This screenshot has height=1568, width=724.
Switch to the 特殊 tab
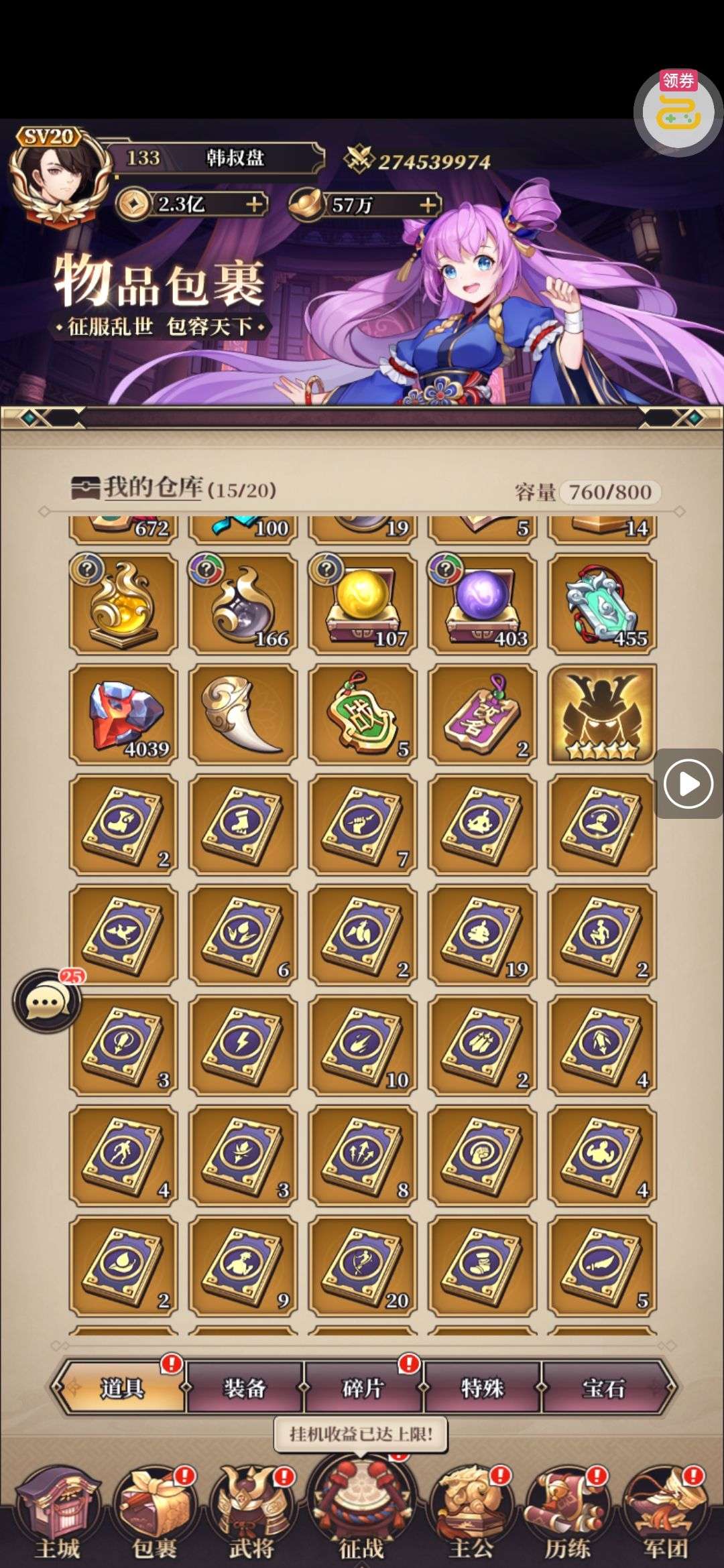click(482, 1388)
